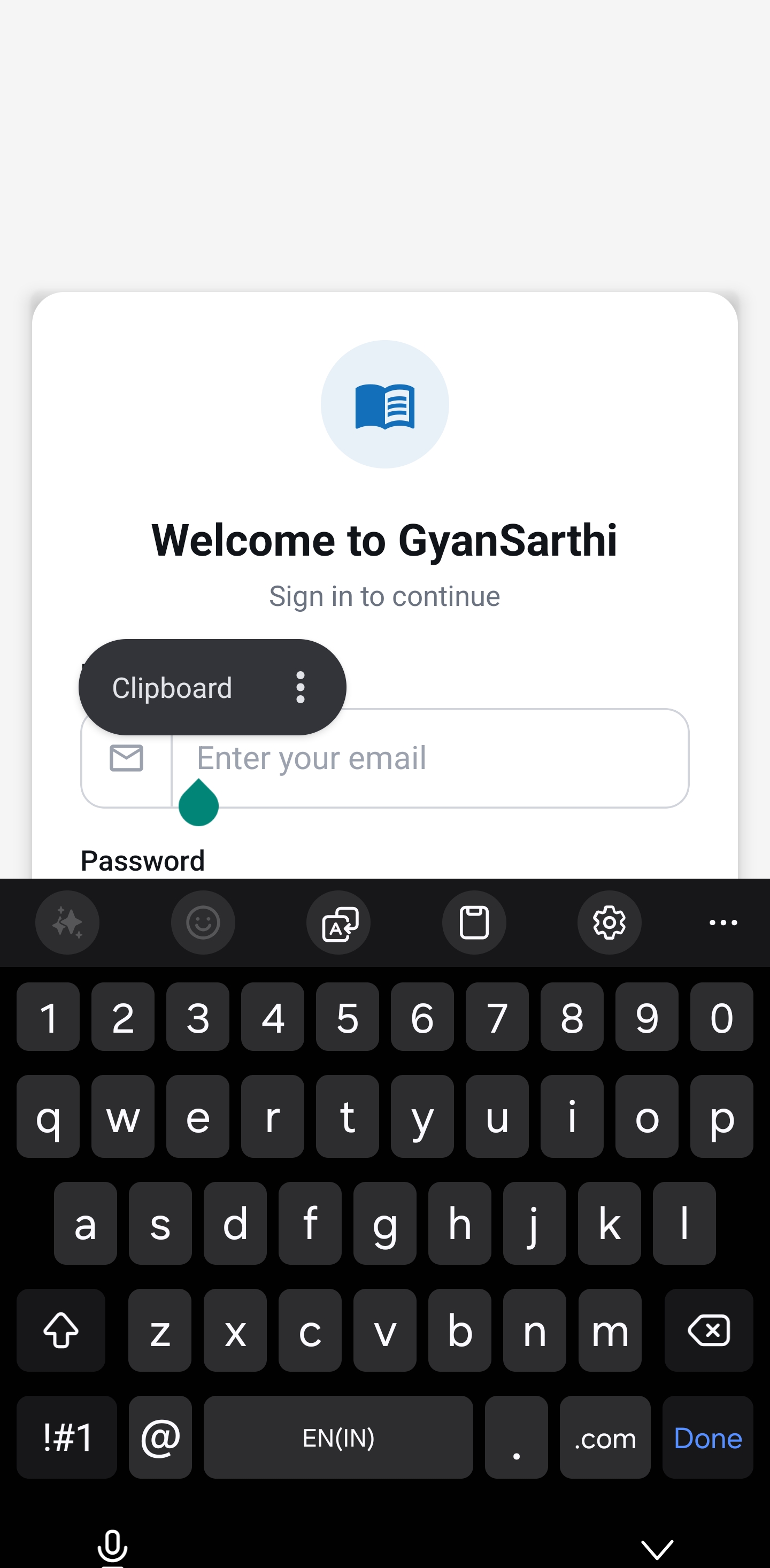Open the emoji picker on keyboard

pyautogui.click(x=203, y=922)
